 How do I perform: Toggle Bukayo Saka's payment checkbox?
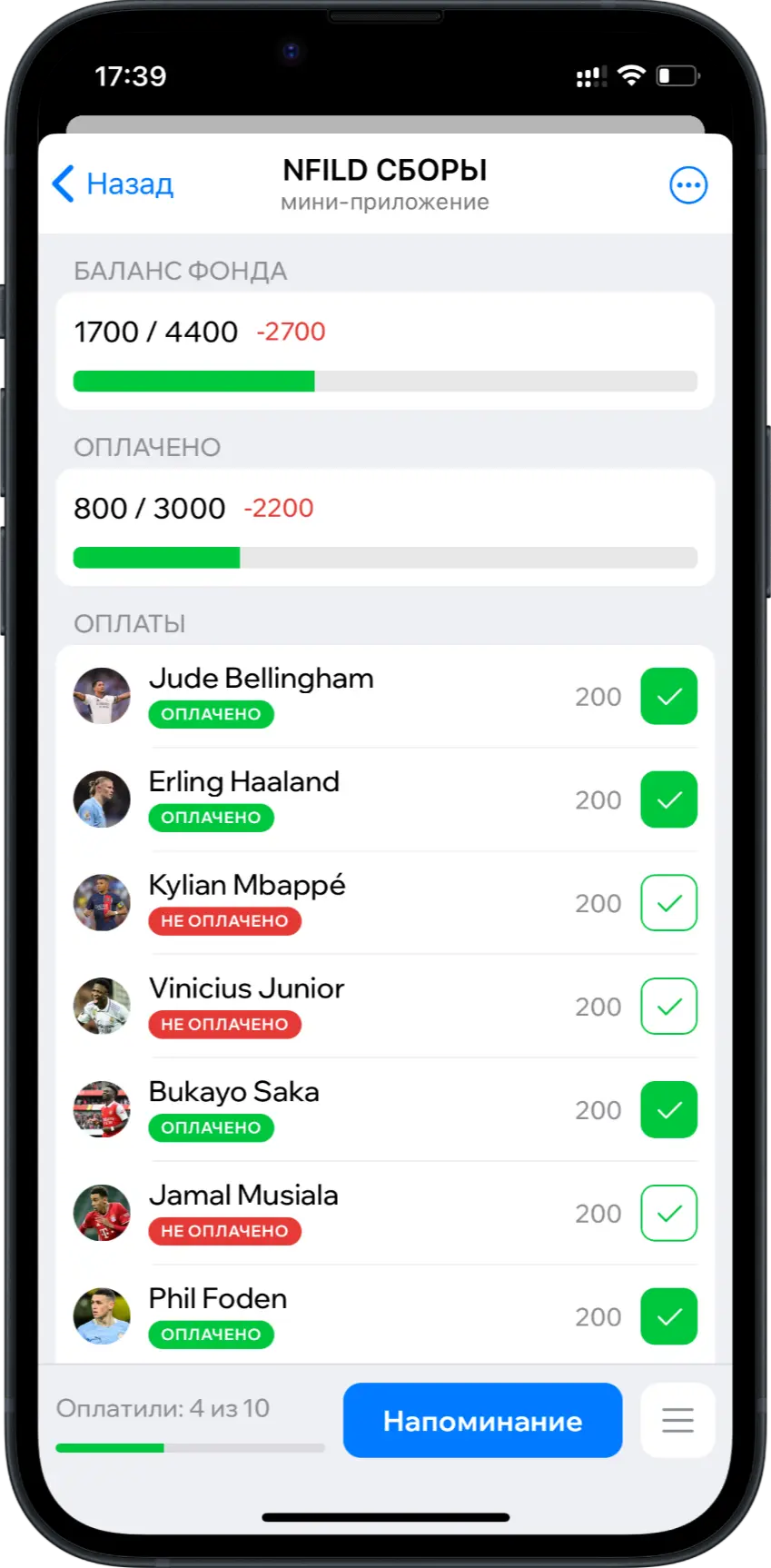pyautogui.click(x=668, y=1110)
